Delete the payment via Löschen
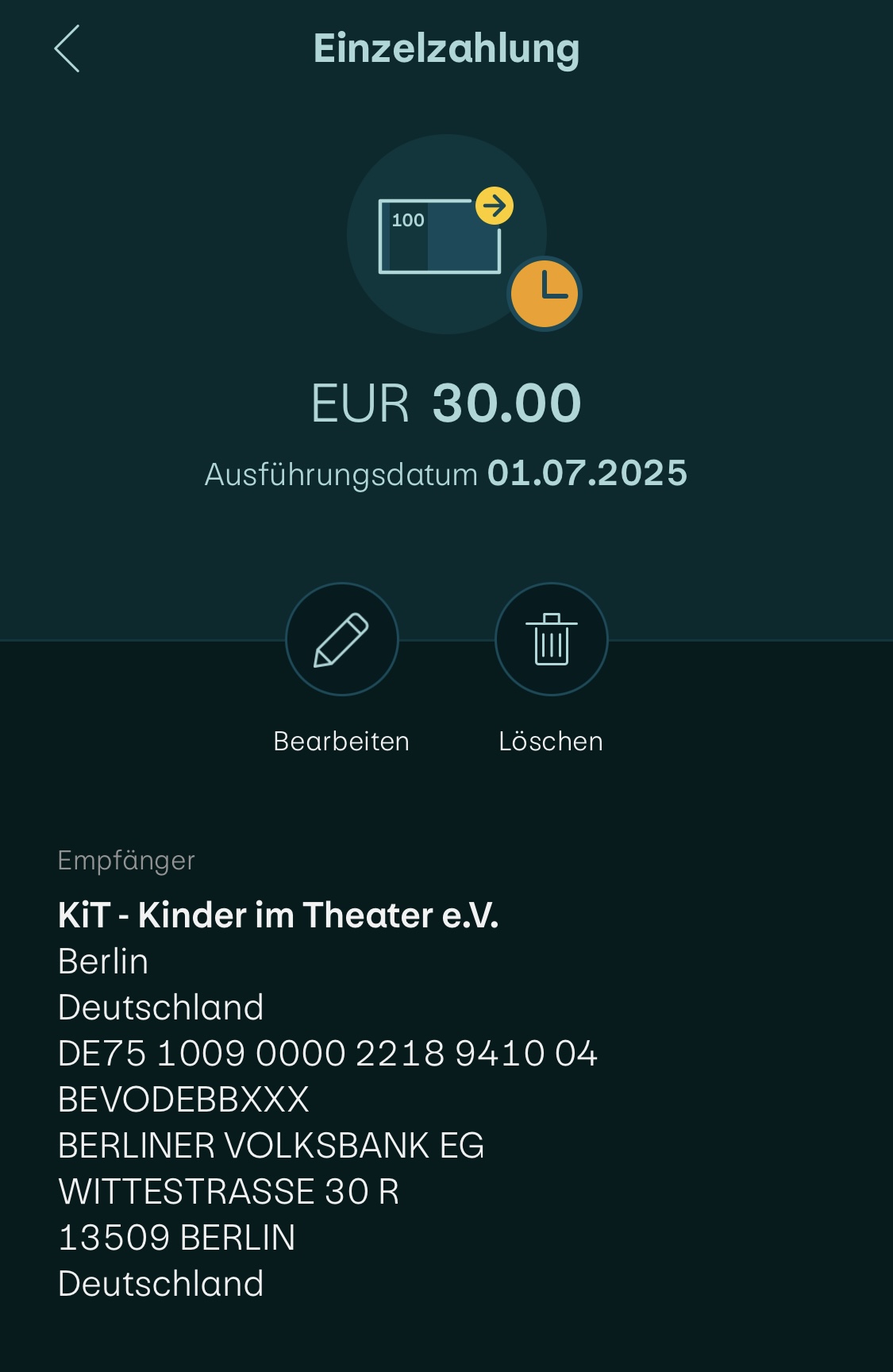The height and width of the screenshot is (1372, 893). pos(551,639)
